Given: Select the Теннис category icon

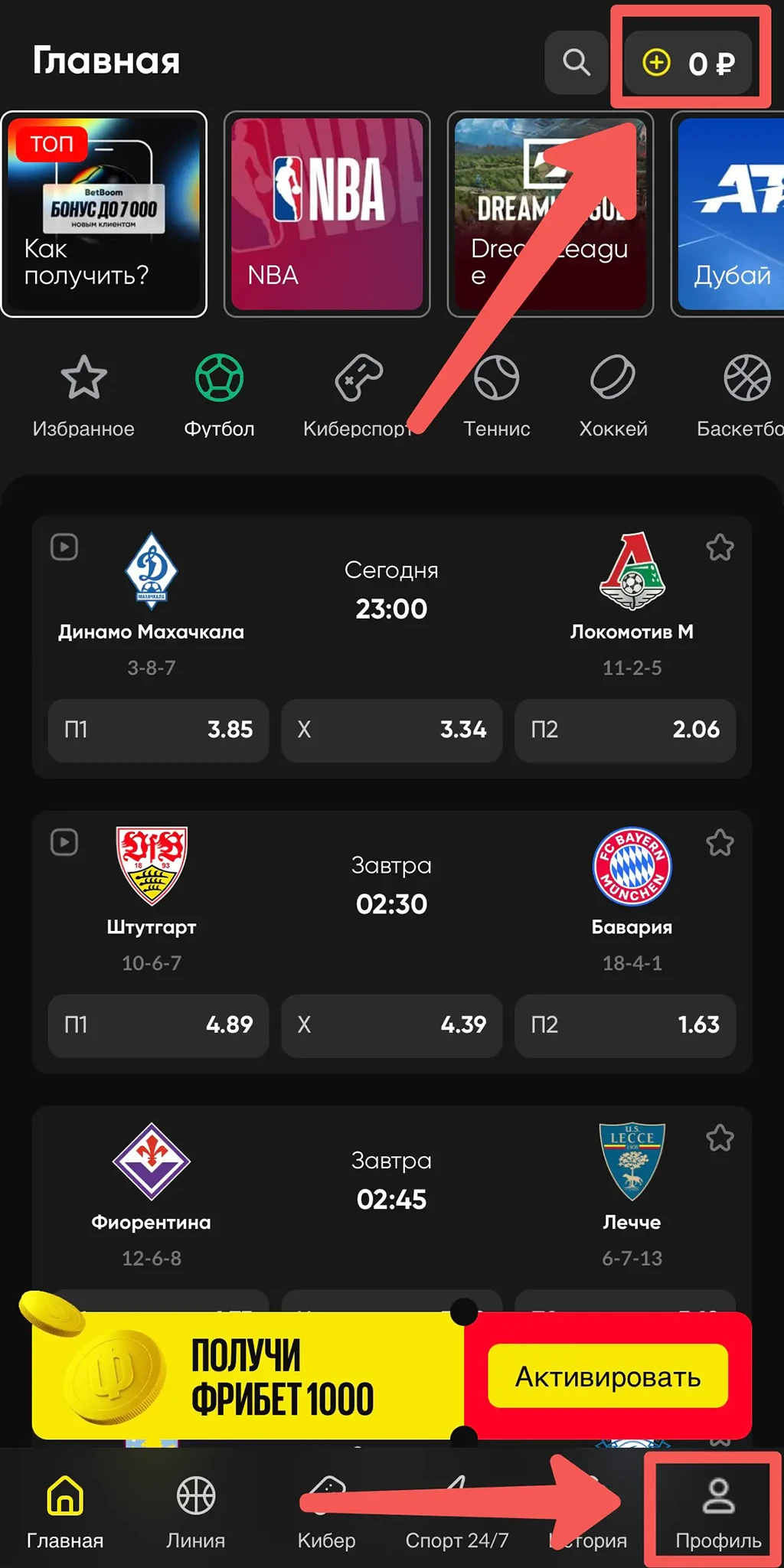Looking at the screenshot, I should coord(495,377).
